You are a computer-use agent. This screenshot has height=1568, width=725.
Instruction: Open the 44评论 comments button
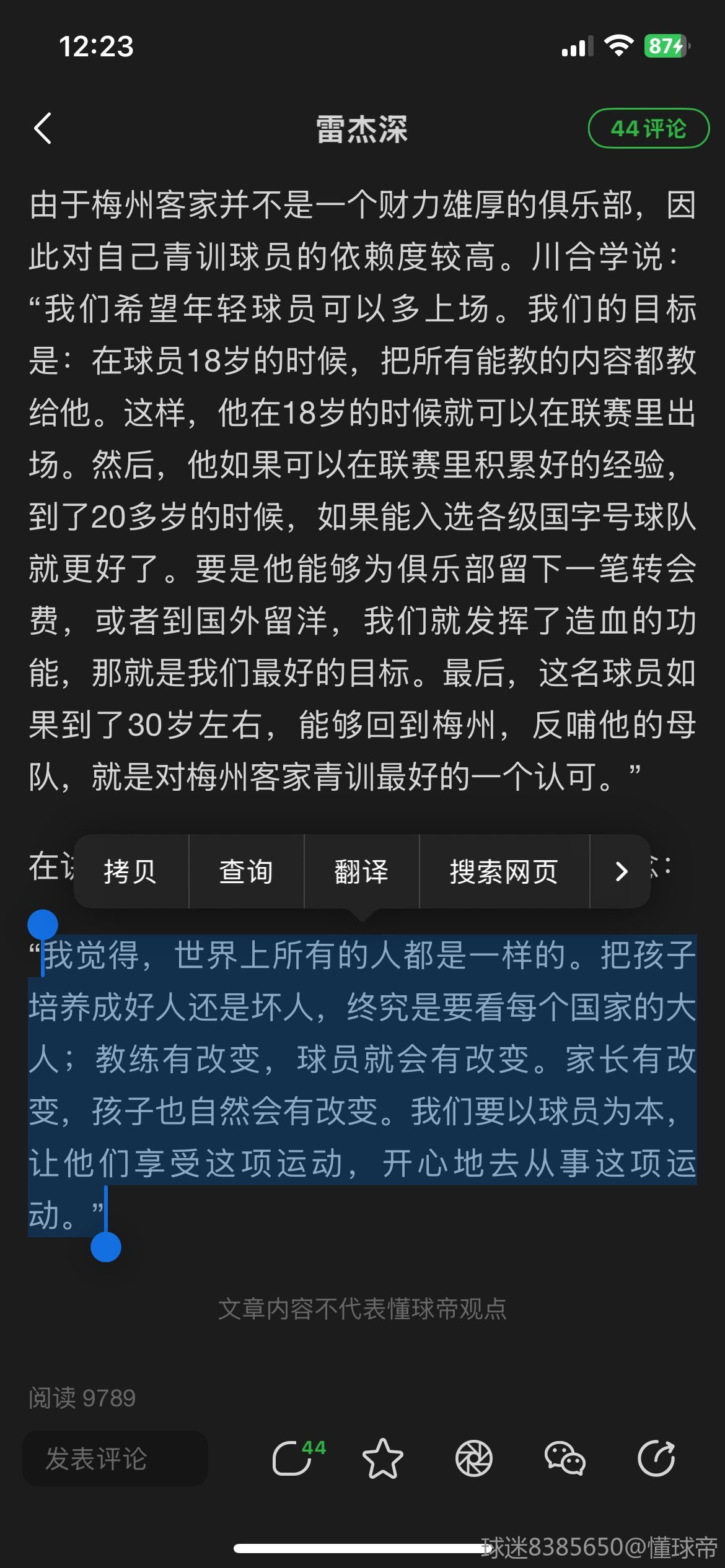(648, 129)
